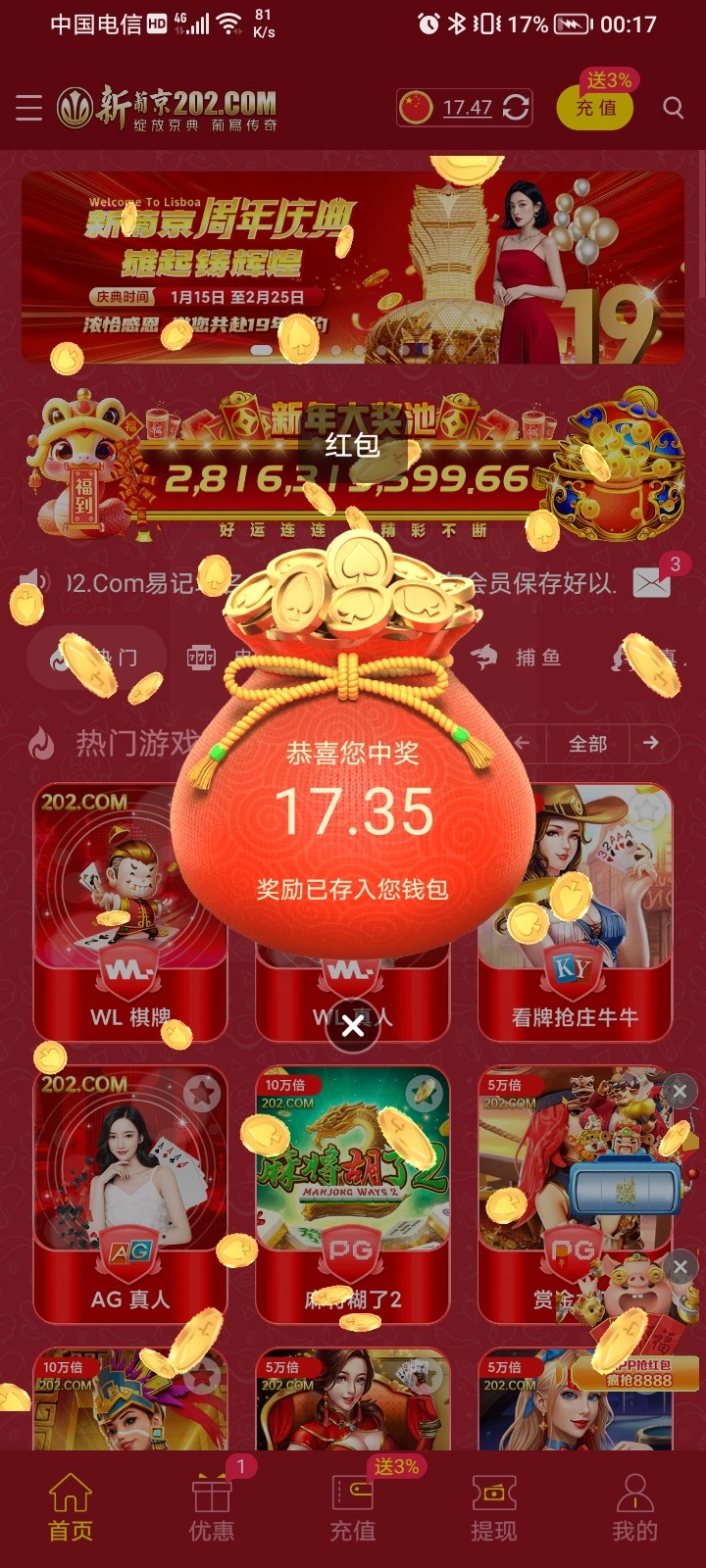The image size is (706, 1568).
Task: Close the red envelope prize popup
Action: [x=353, y=1026]
